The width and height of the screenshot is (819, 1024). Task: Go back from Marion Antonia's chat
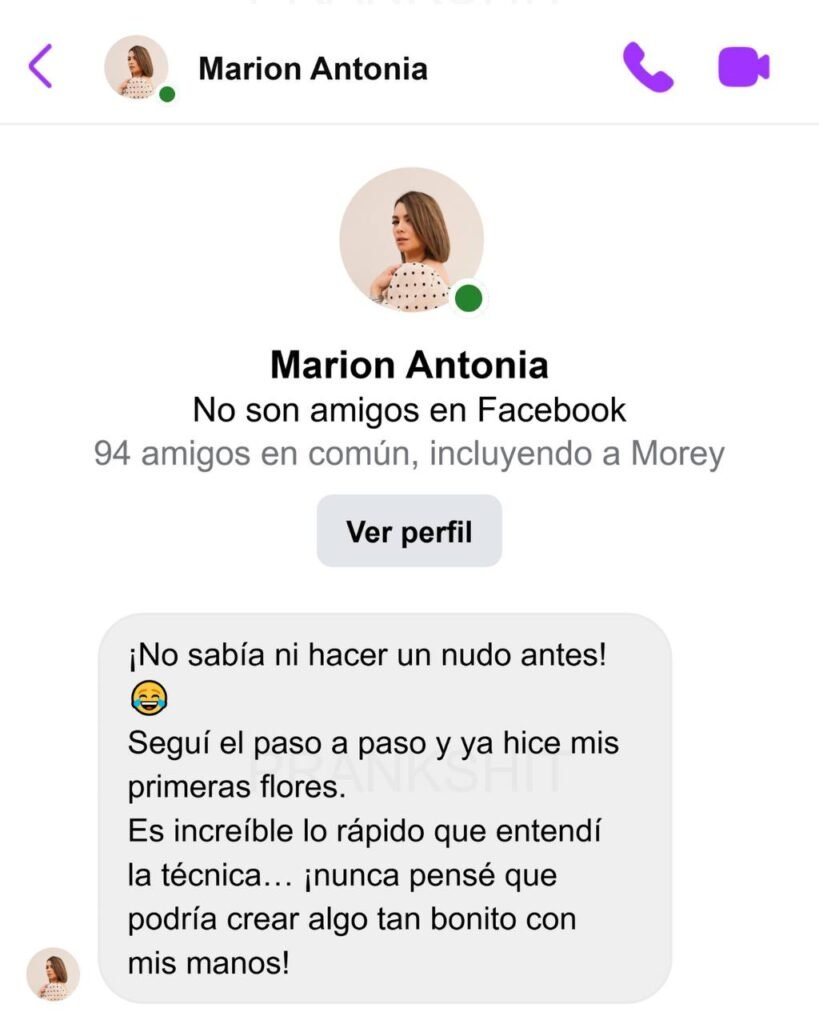pos(40,67)
